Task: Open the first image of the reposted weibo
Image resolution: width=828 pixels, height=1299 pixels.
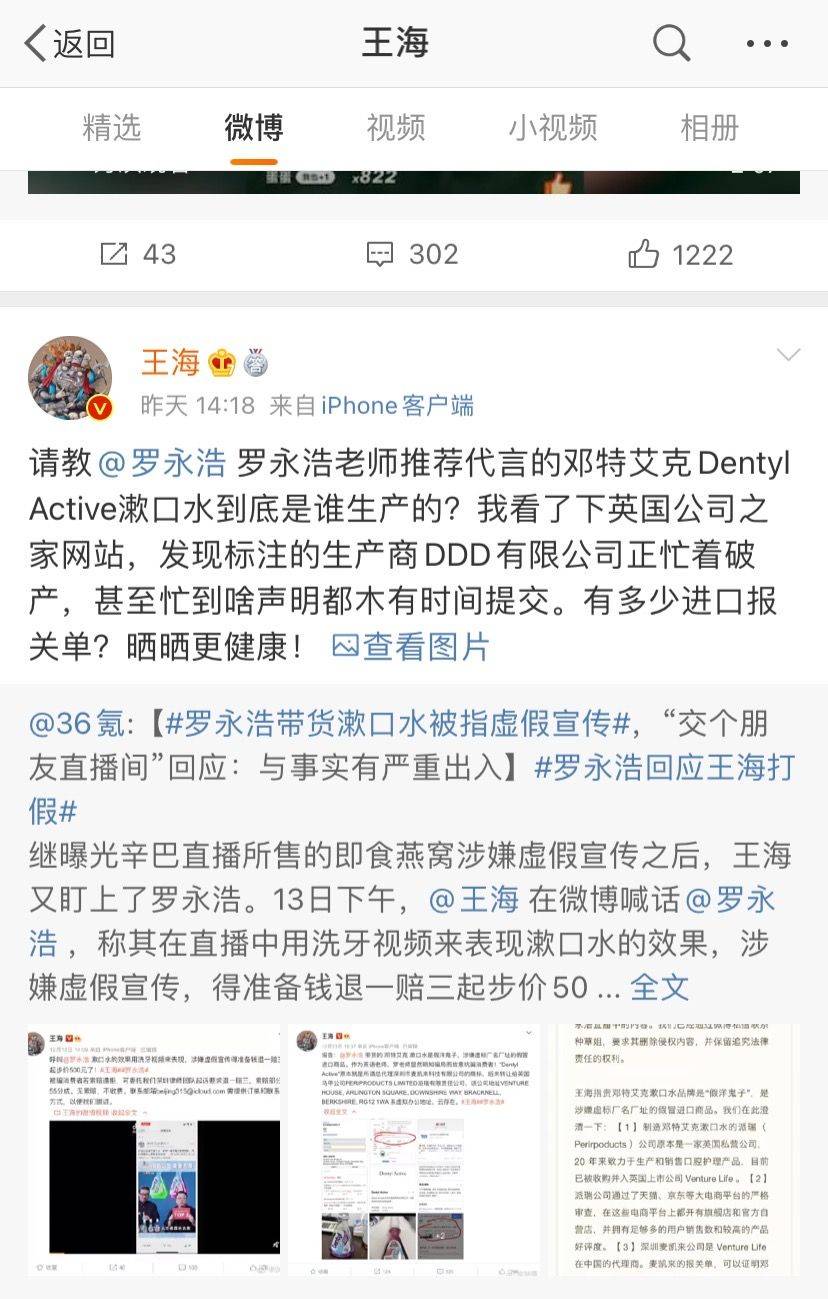Action: (153, 1149)
